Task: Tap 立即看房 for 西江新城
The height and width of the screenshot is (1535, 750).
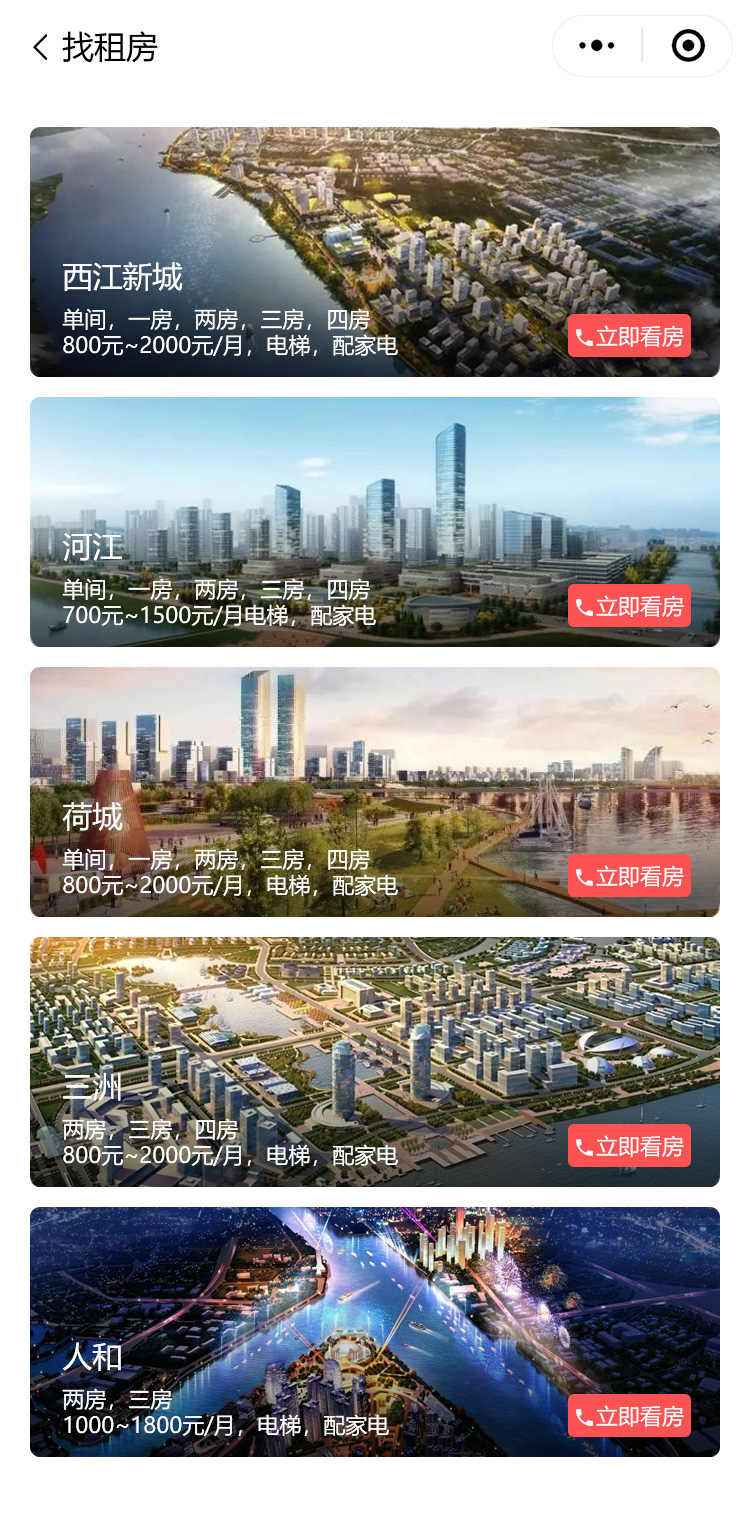Action: pos(629,336)
